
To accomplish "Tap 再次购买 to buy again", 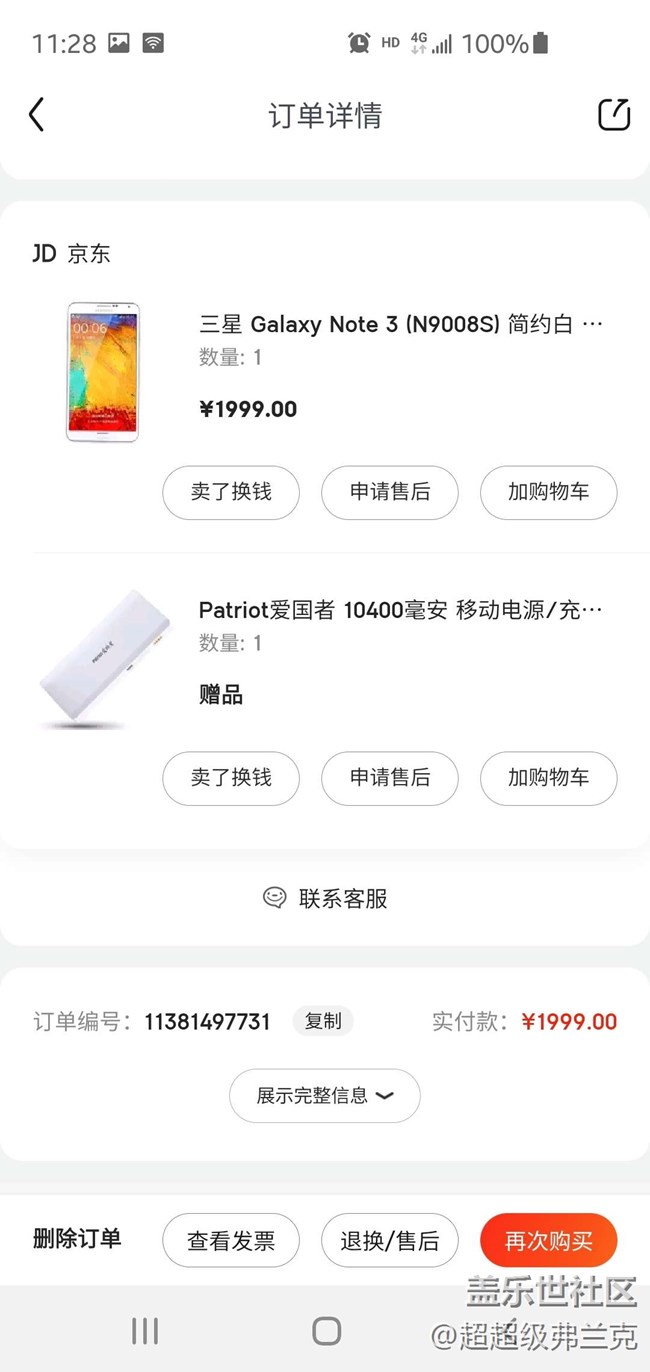I will (x=548, y=1241).
